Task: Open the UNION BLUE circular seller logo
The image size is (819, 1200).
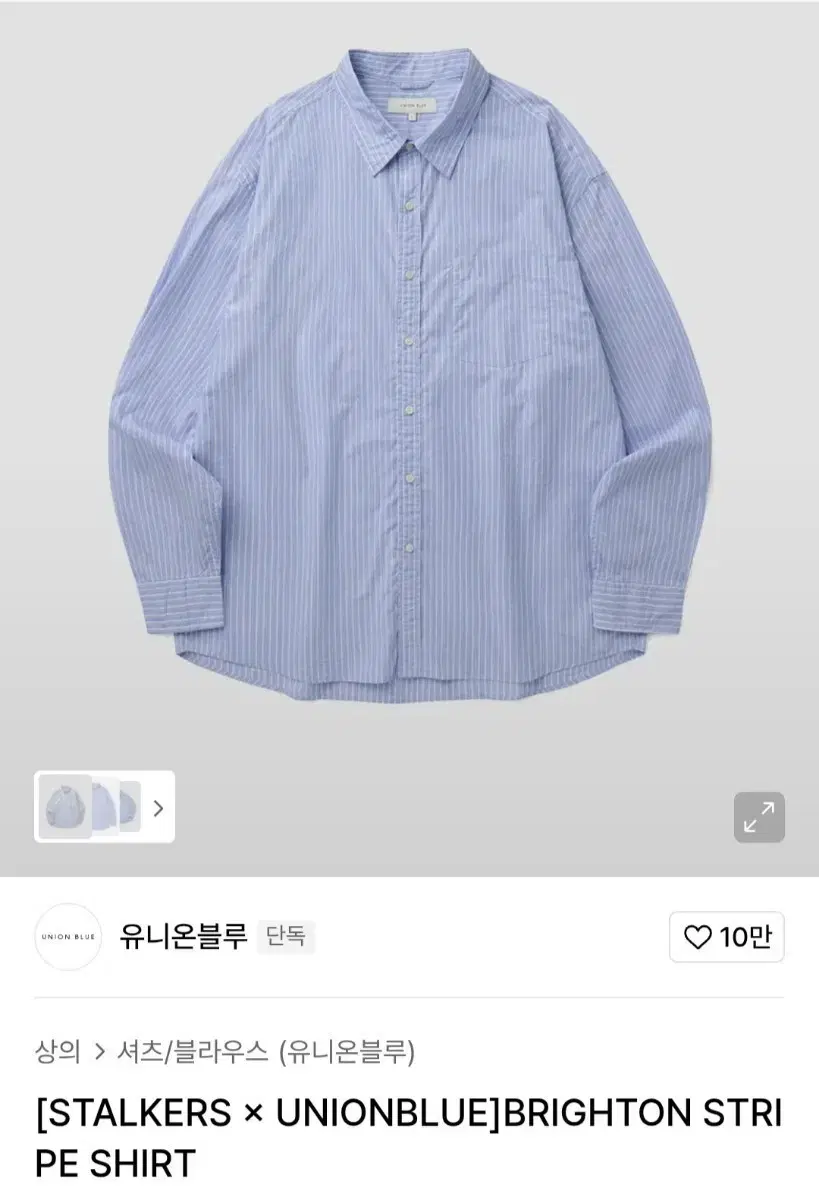Action: tap(67, 936)
